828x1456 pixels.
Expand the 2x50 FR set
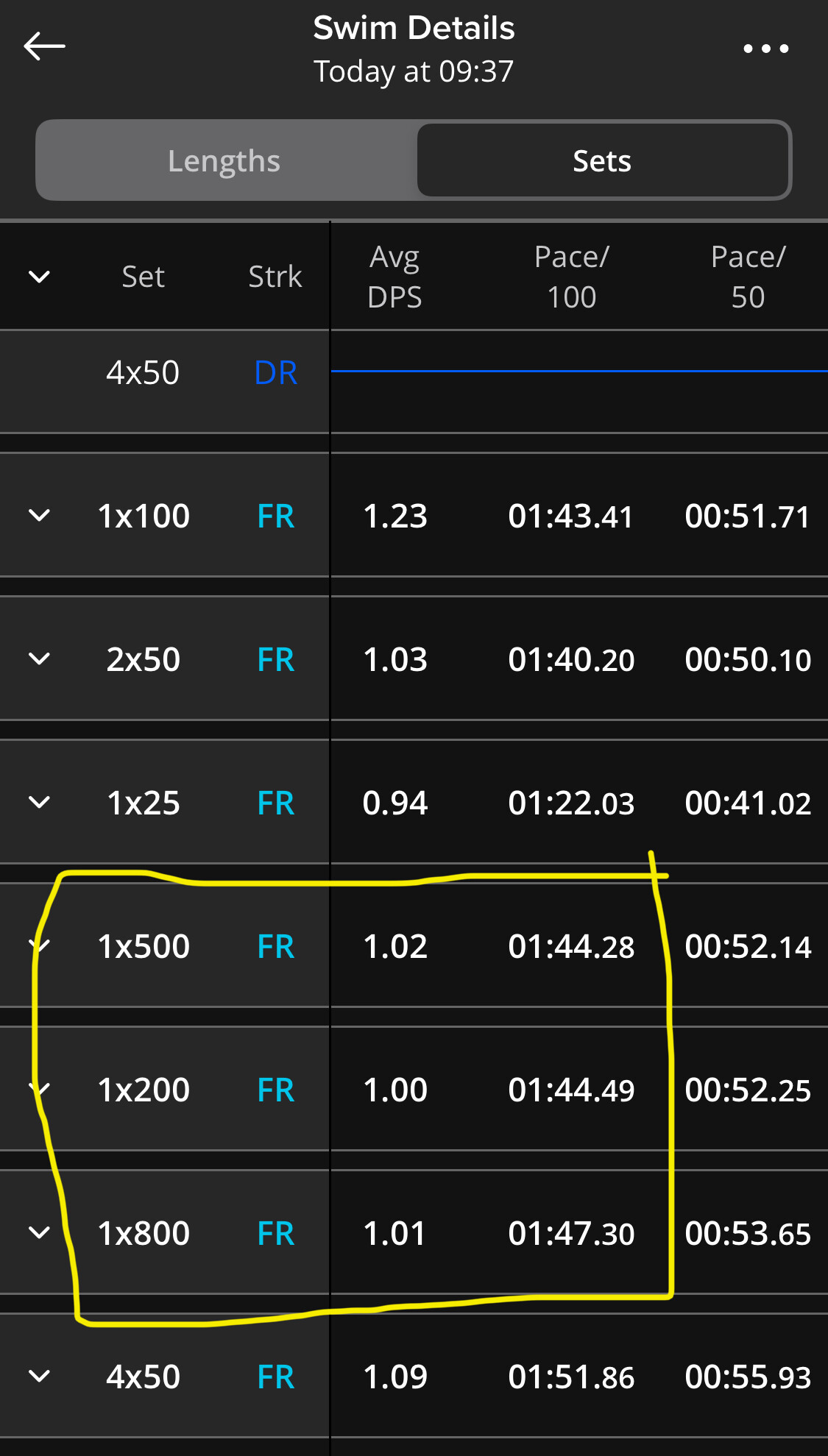tap(39, 658)
